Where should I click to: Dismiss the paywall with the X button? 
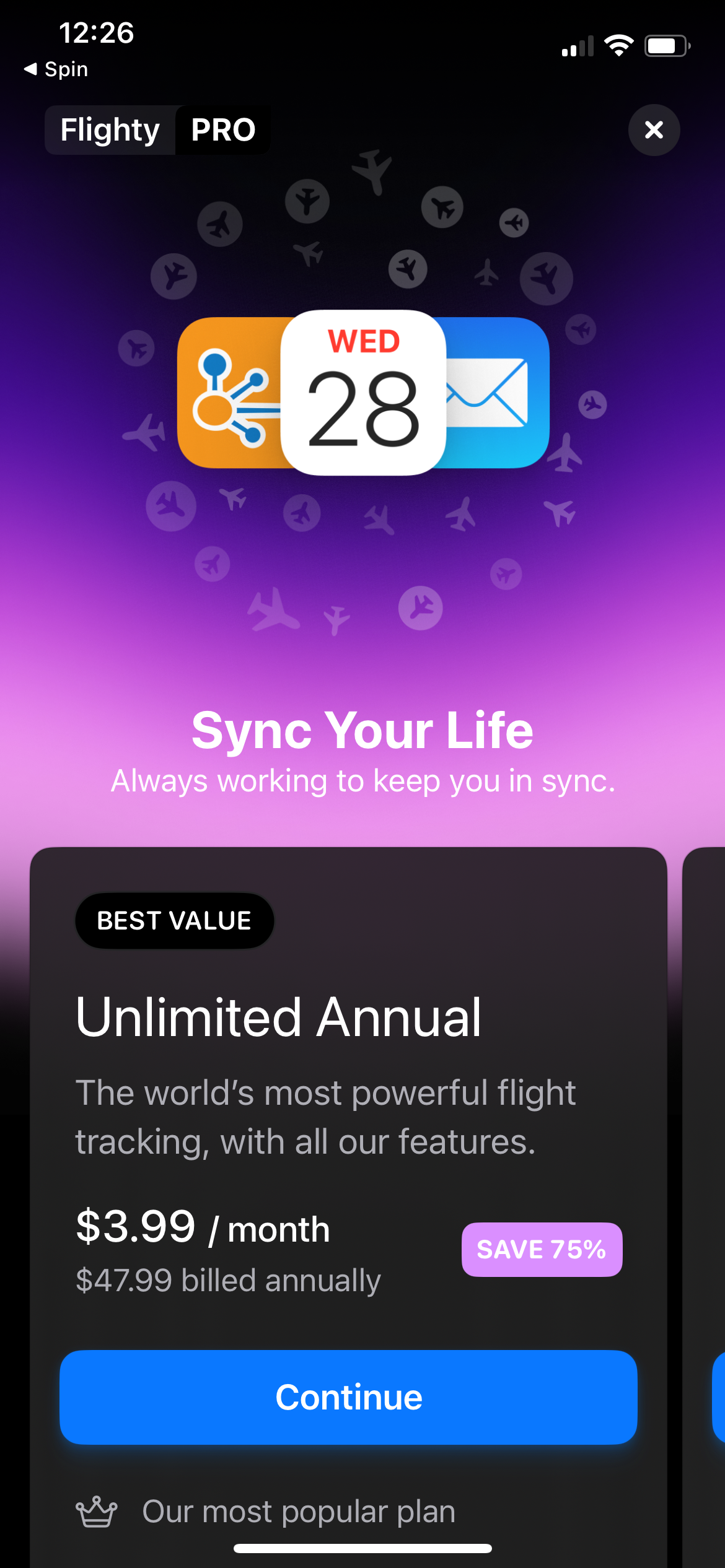tap(654, 130)
